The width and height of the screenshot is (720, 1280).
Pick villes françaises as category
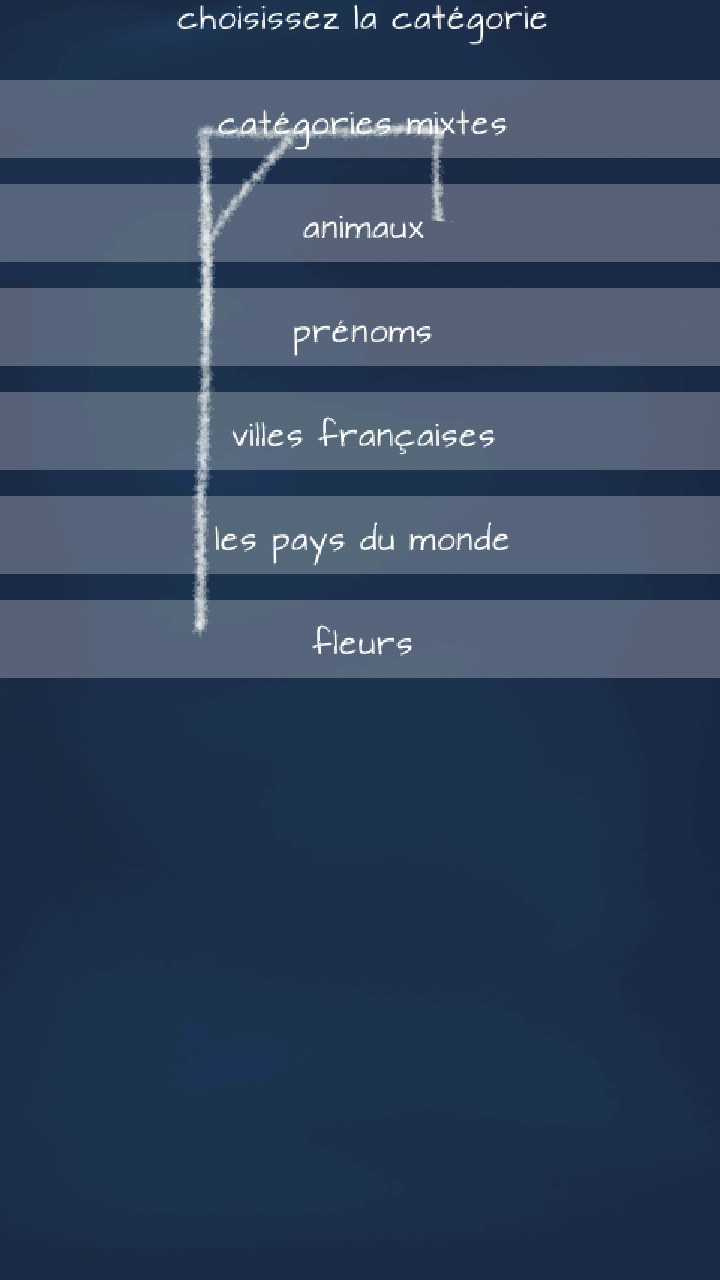(x=360, y=431)
